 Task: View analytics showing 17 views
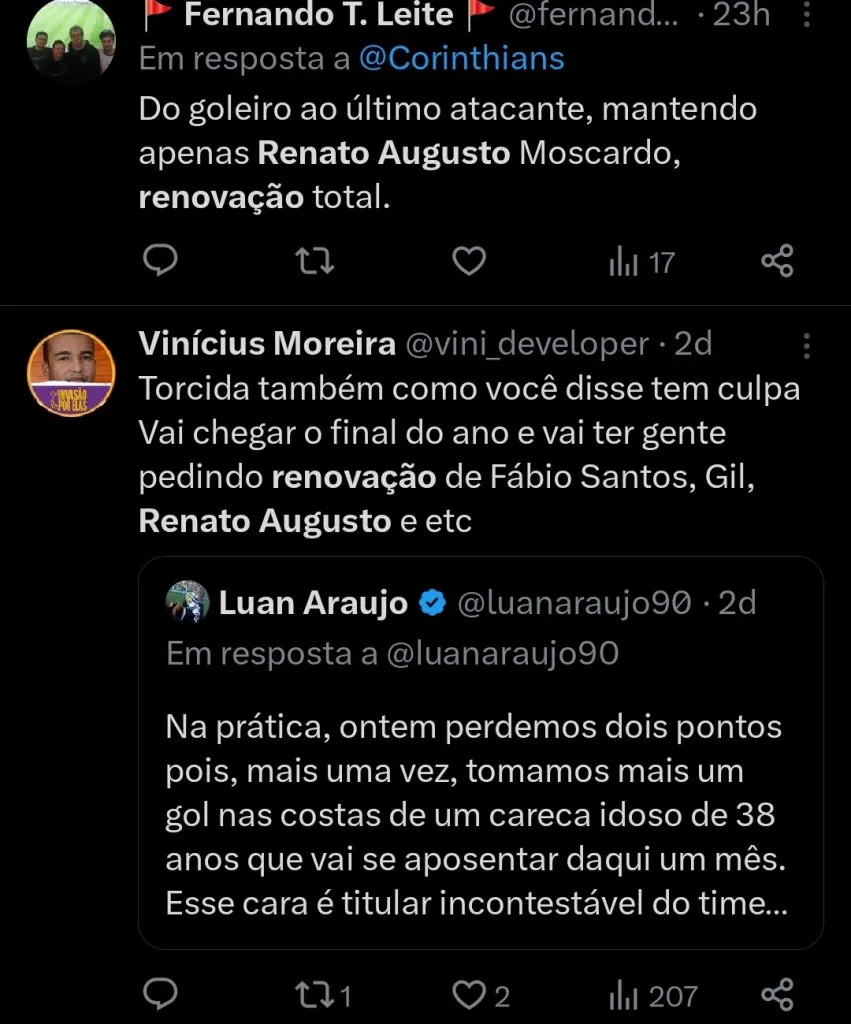click(x=640, y=261)
